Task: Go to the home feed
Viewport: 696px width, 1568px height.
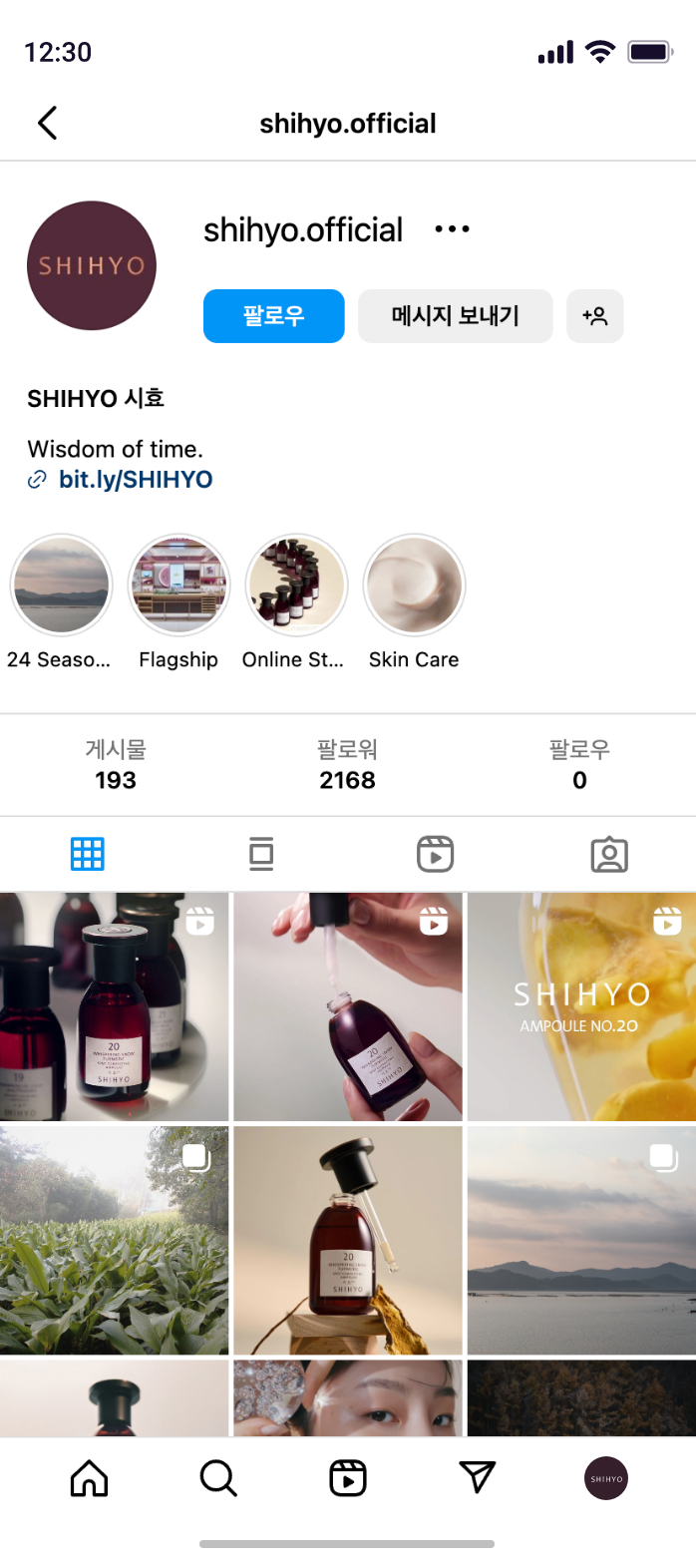Action: [89, 1478]
